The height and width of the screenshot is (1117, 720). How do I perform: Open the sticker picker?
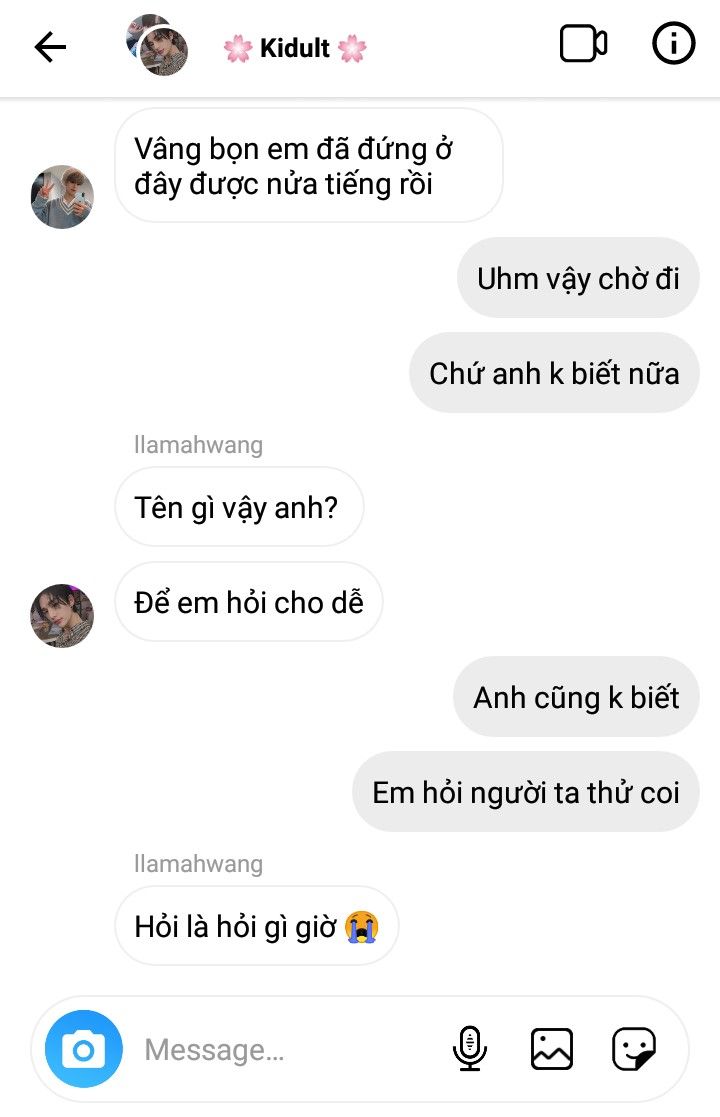634,1049
